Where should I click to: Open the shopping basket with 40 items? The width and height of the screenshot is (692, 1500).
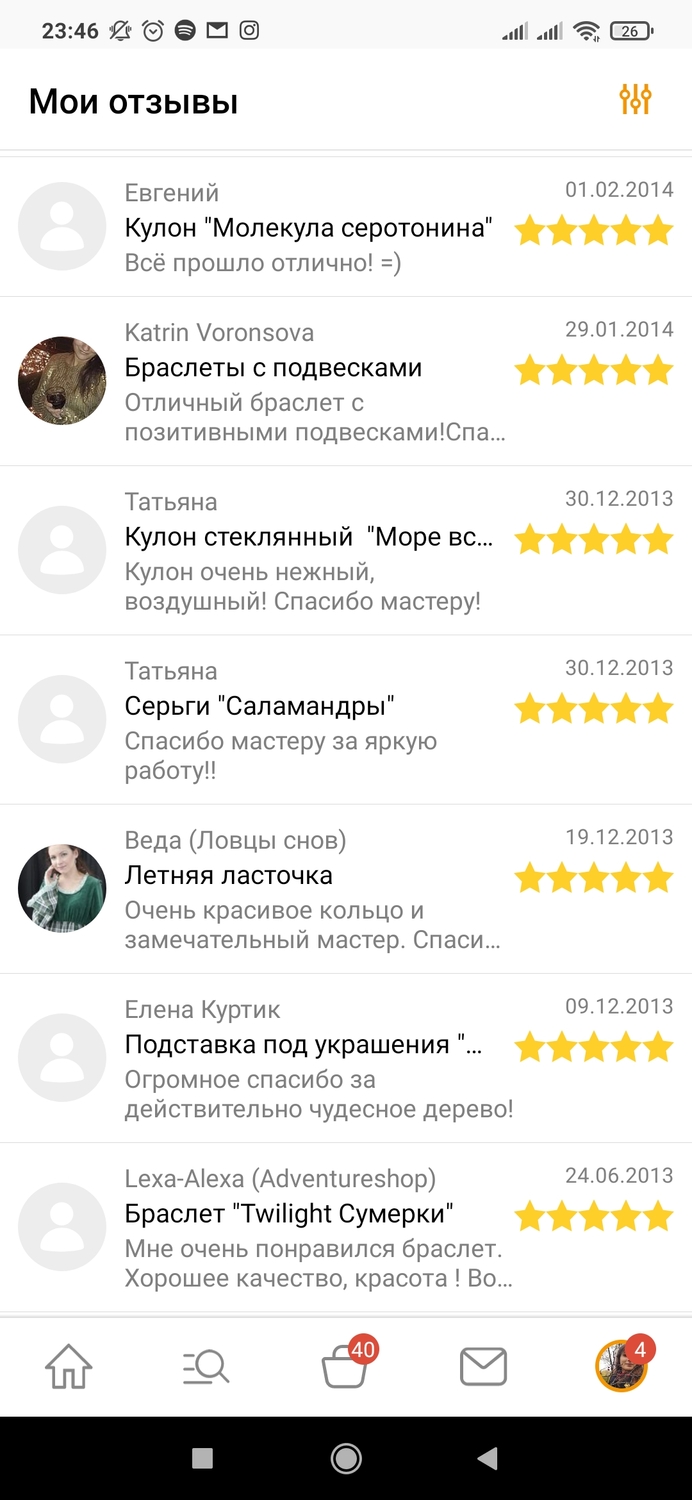[x=346, y=1367]
